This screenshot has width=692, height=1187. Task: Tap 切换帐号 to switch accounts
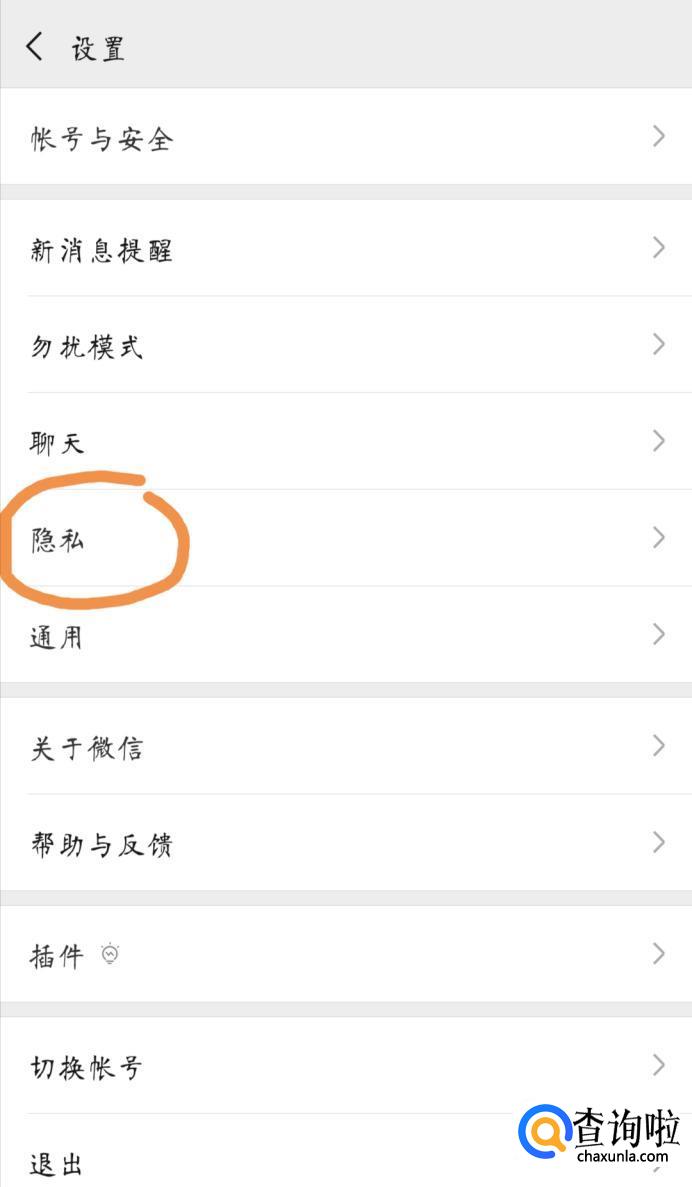[x=345, y=1065]
